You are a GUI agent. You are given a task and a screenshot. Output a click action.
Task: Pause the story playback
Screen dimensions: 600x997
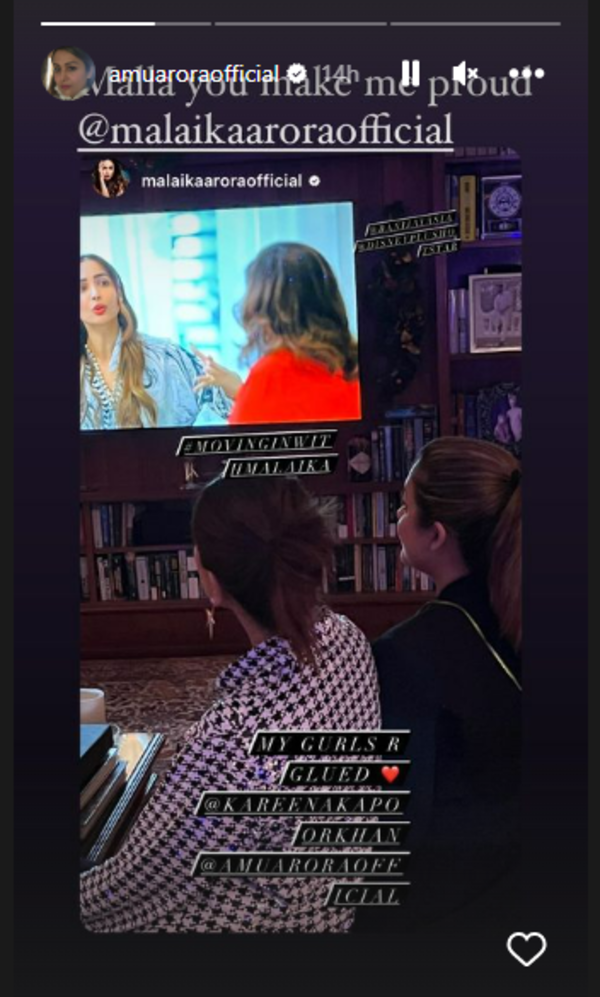410,72
